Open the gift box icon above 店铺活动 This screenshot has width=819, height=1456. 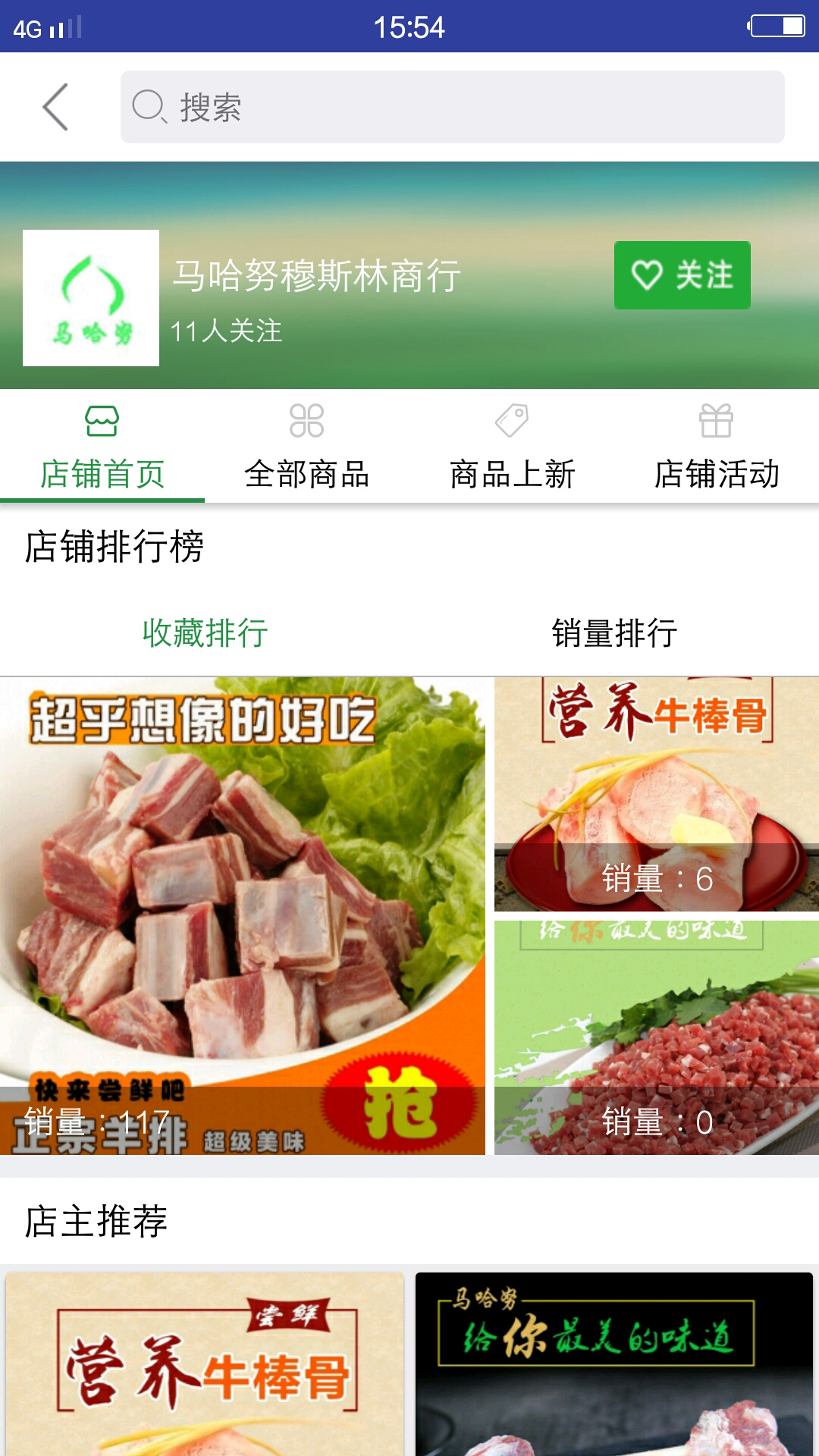click(717, 422)
